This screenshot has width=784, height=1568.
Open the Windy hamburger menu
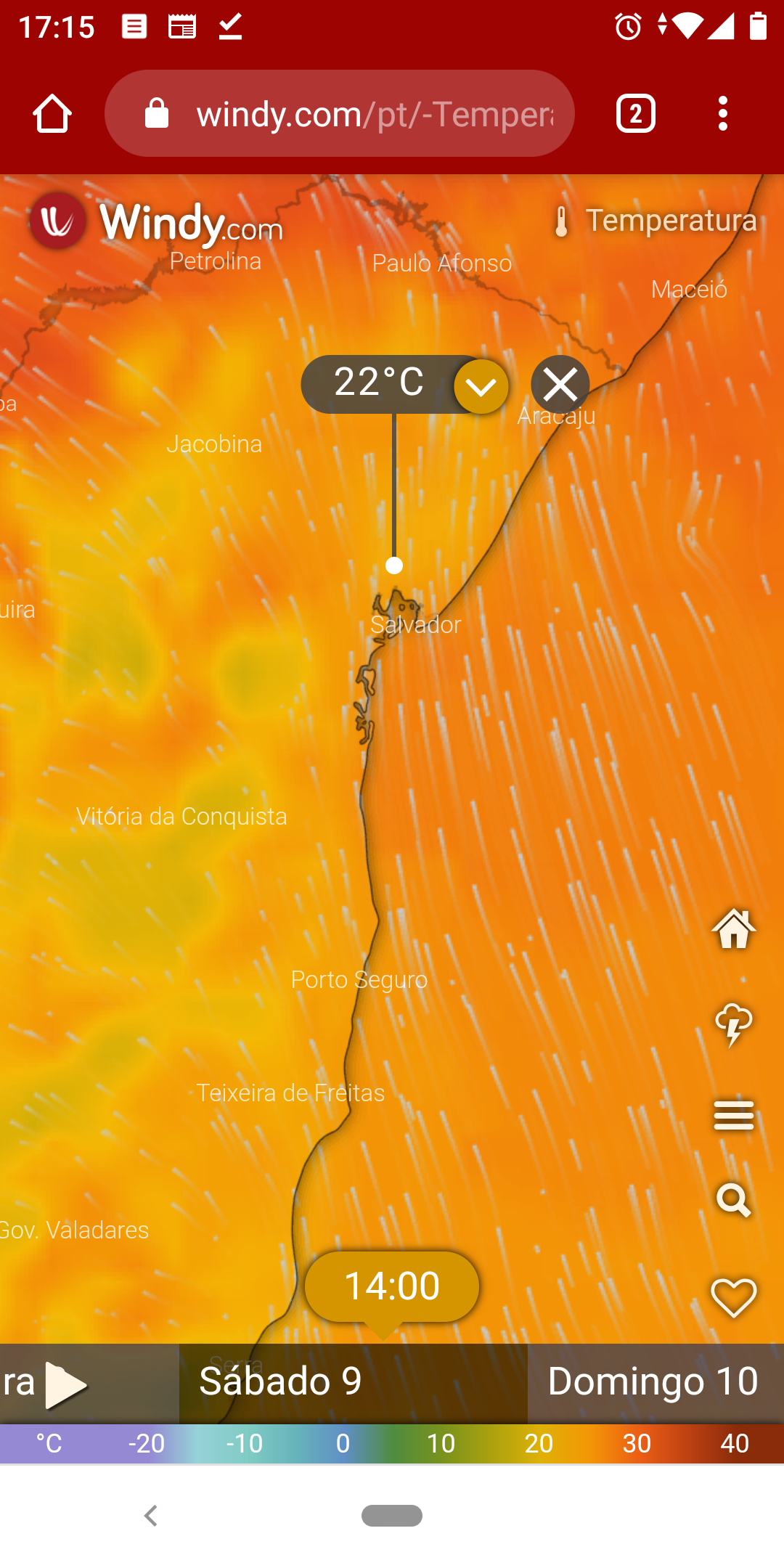[x=734, y=1115]
